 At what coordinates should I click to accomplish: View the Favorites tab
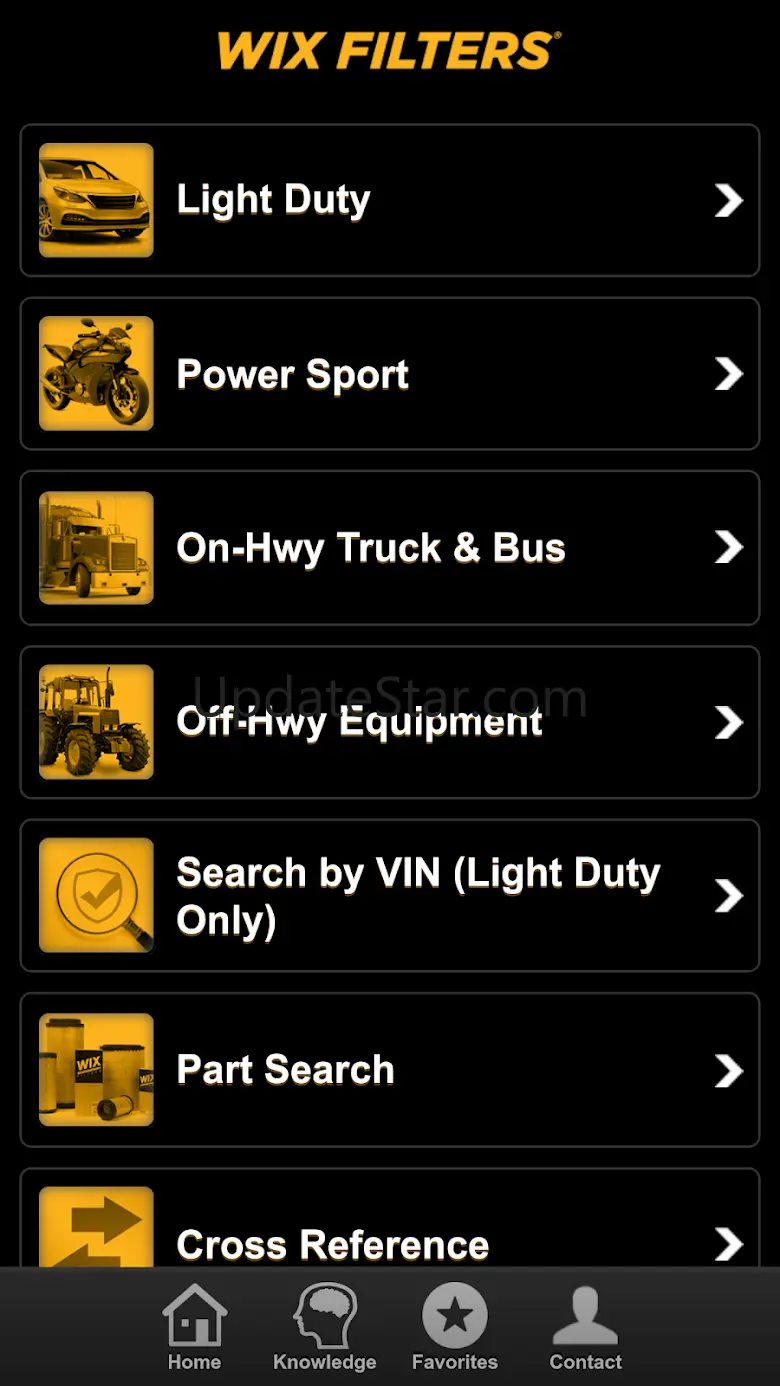point(455,1327)
